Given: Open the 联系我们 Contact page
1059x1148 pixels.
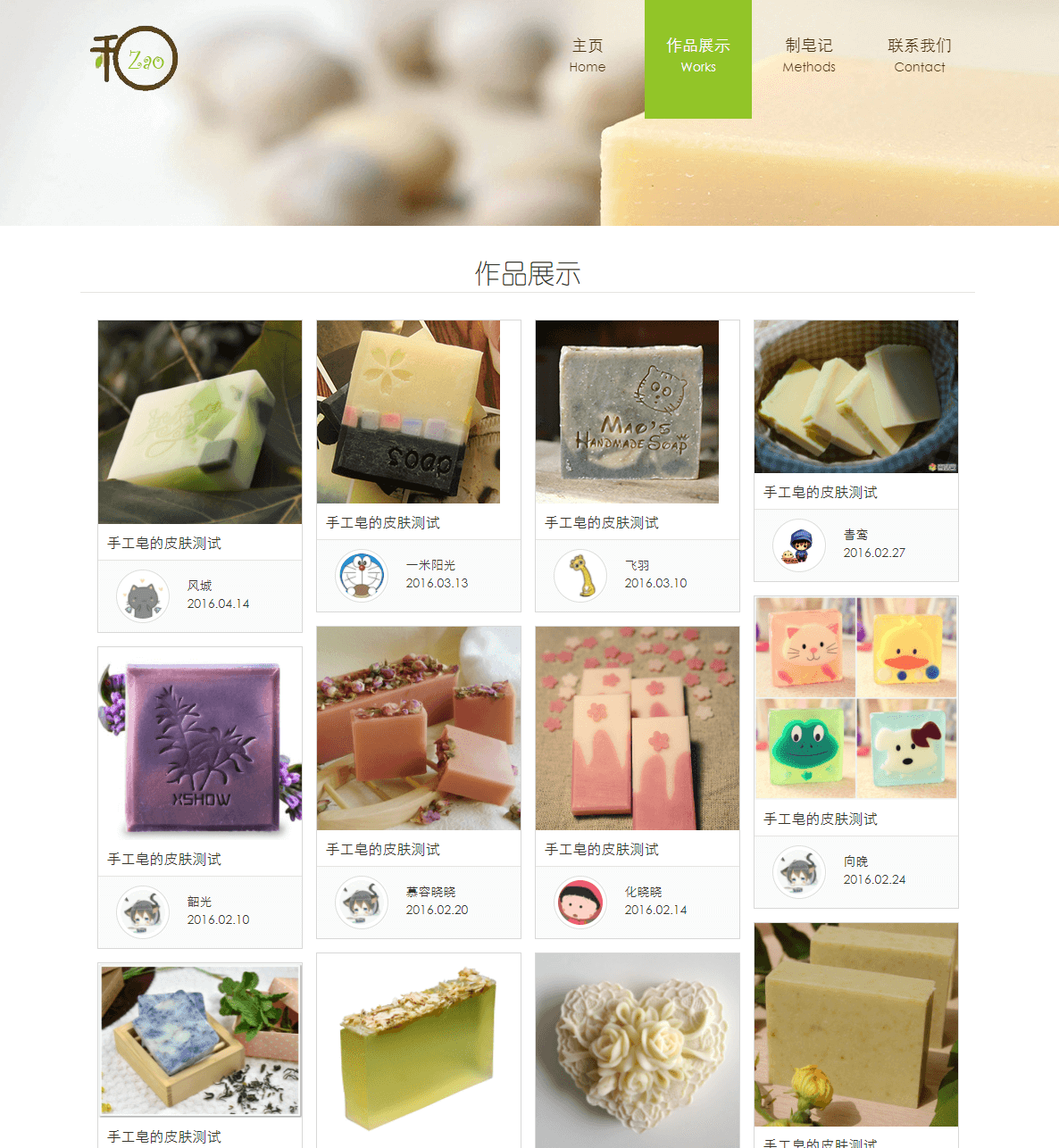Looking at the screenshot, I should point(920,55).
